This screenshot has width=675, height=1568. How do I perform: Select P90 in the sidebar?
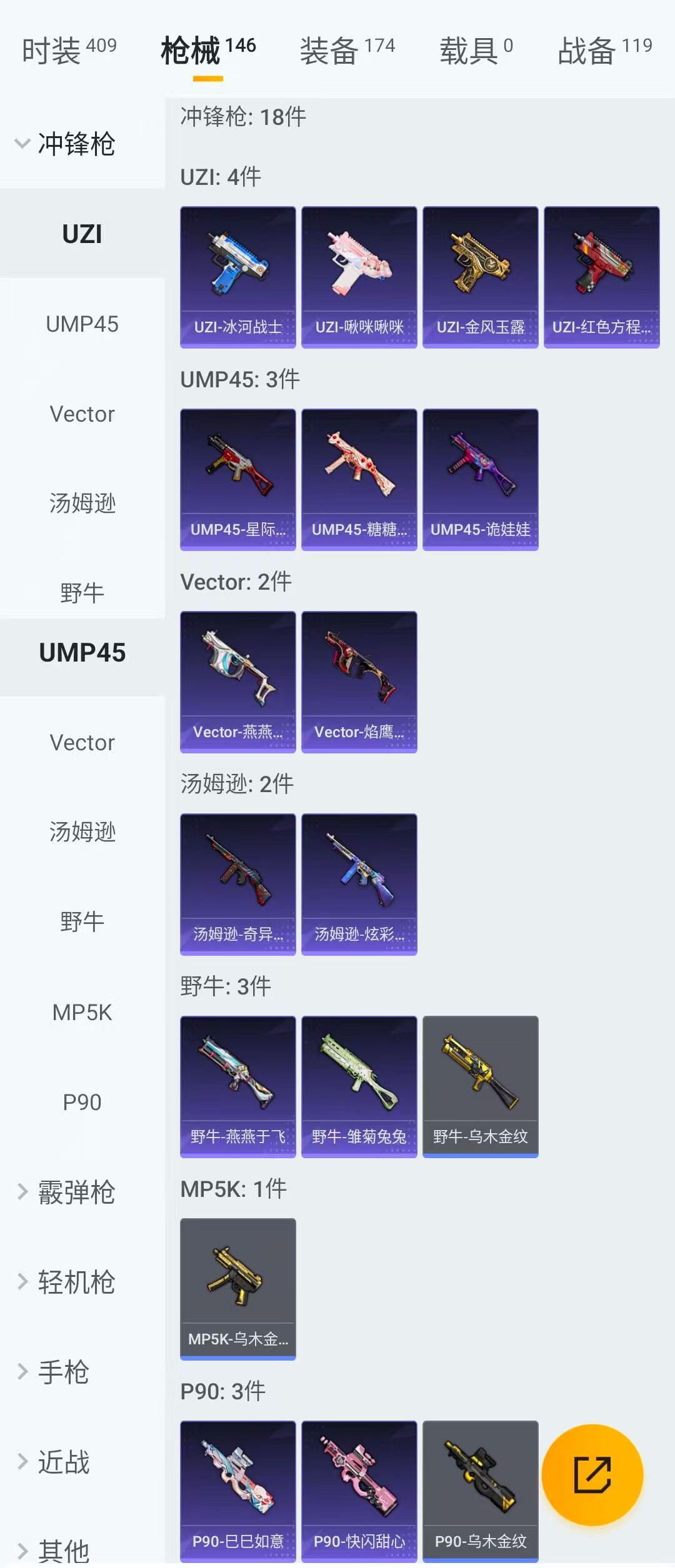(82, 1103)
